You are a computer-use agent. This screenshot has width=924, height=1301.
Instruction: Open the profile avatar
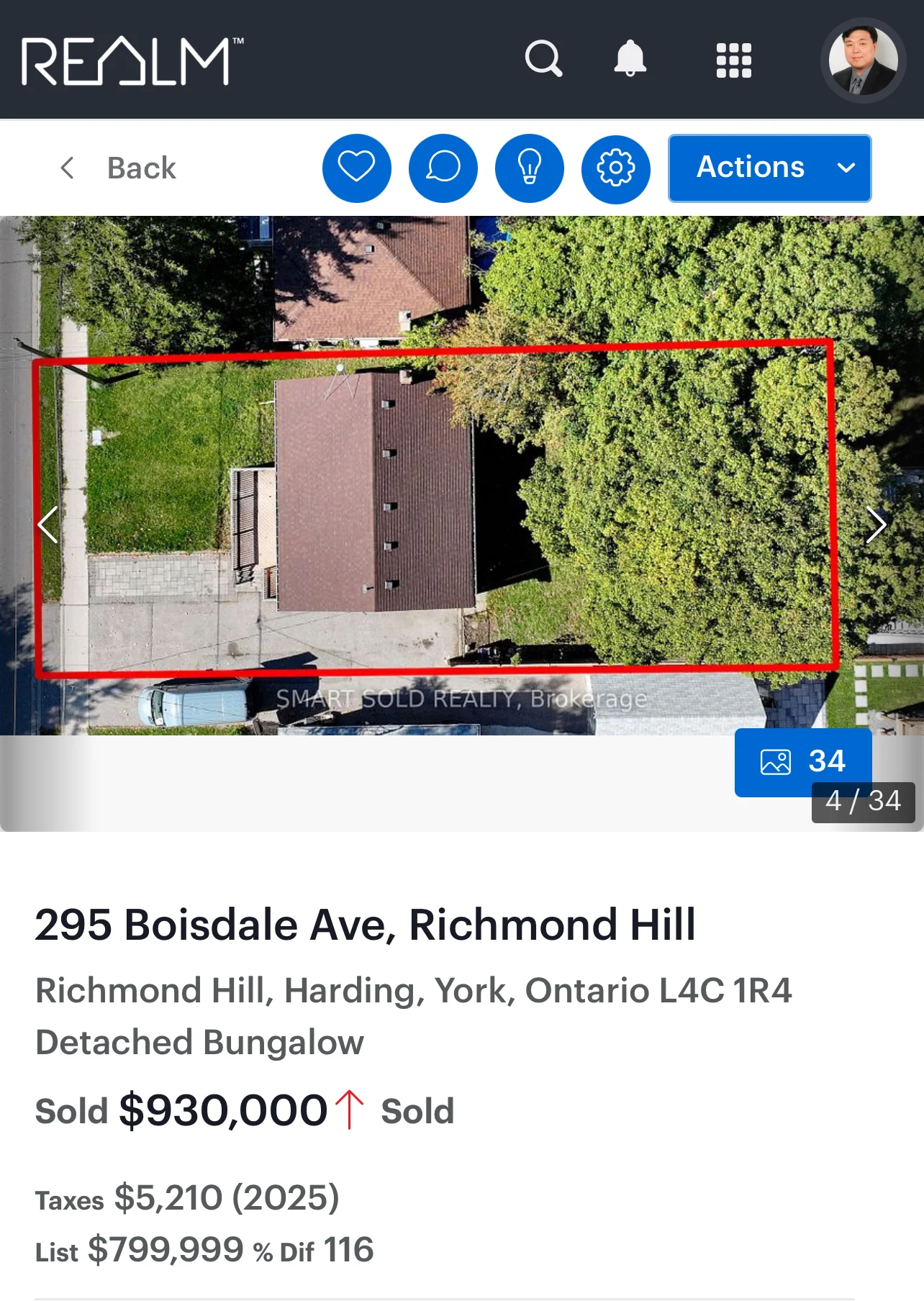pos(863,60)
